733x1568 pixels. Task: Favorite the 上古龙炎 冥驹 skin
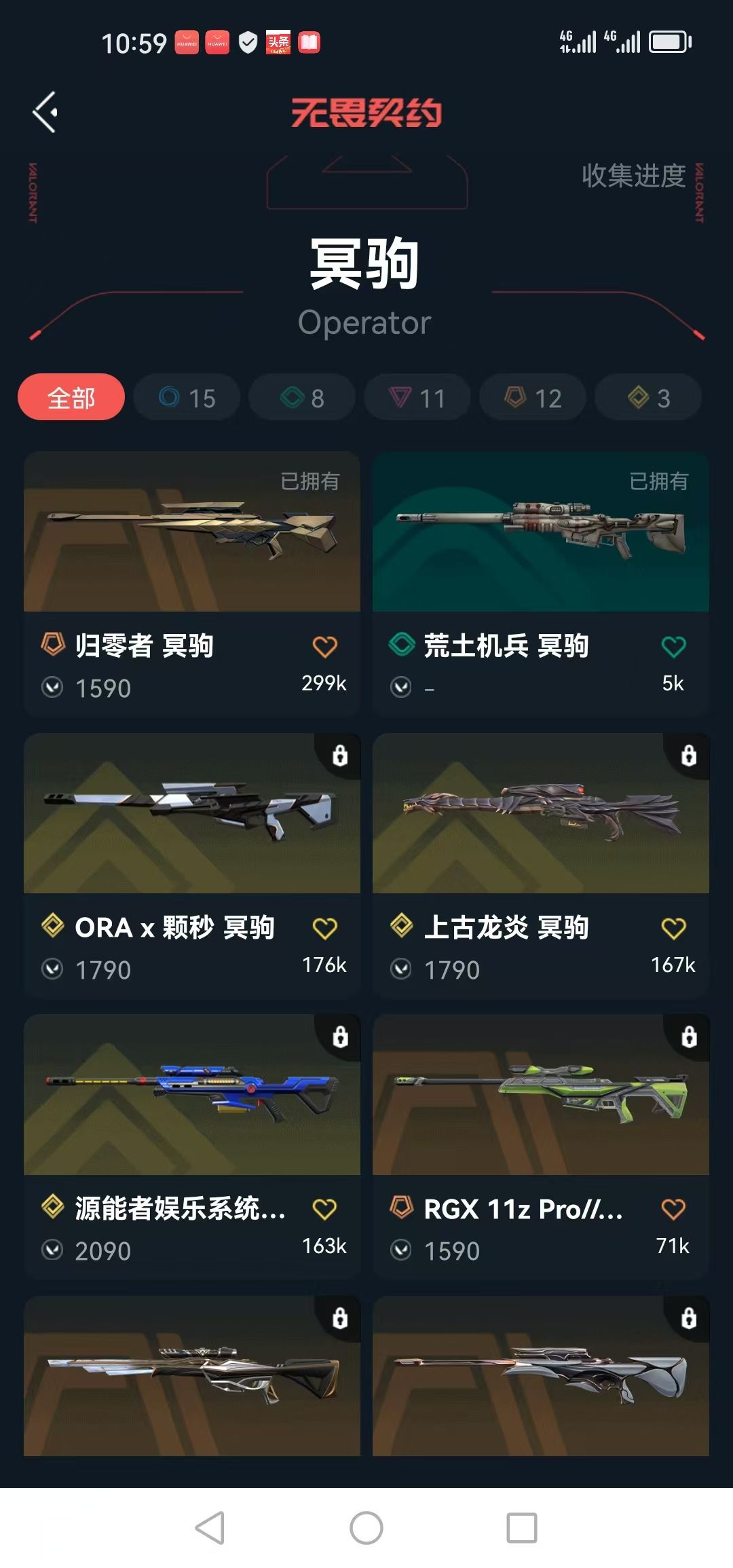[x=673, y=928]
